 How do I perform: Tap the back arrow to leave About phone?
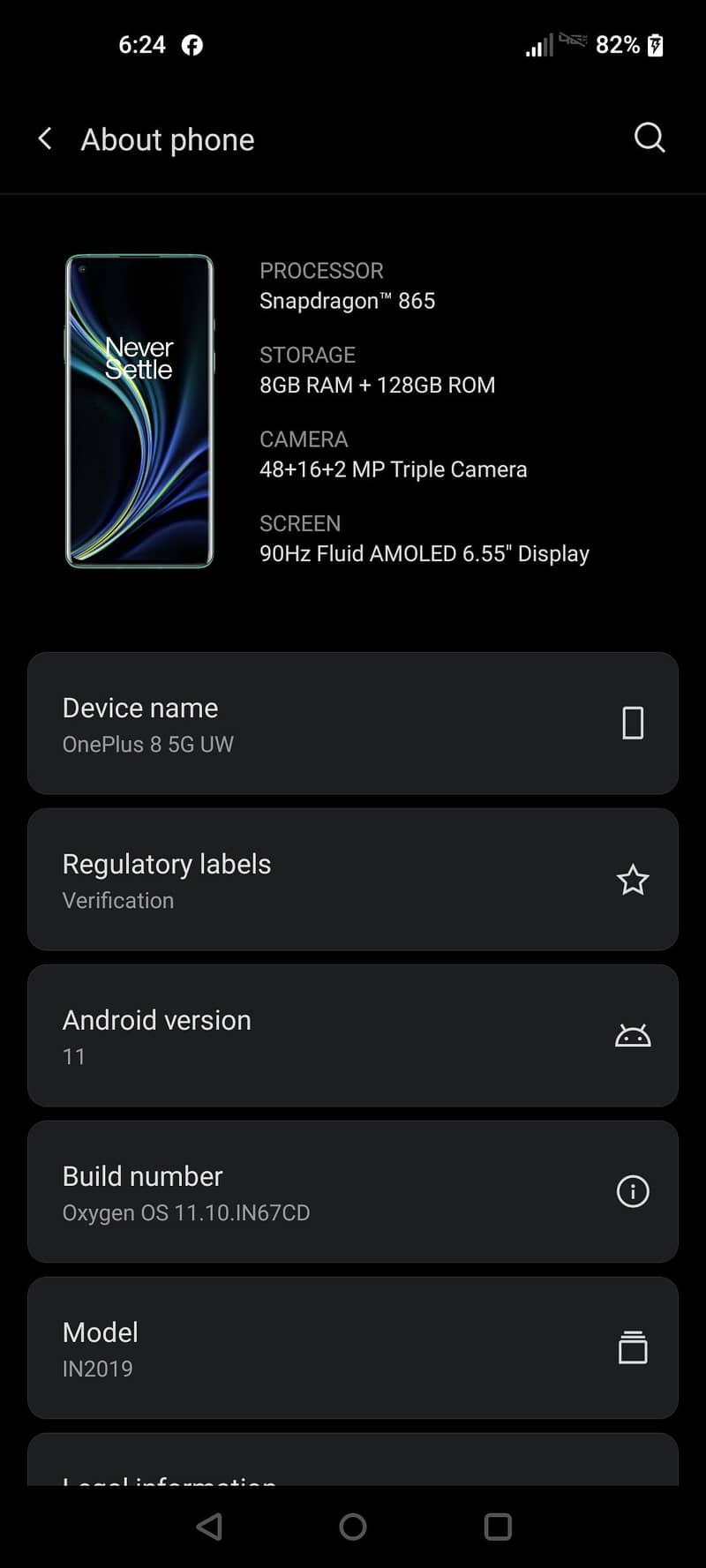(44, 138)
